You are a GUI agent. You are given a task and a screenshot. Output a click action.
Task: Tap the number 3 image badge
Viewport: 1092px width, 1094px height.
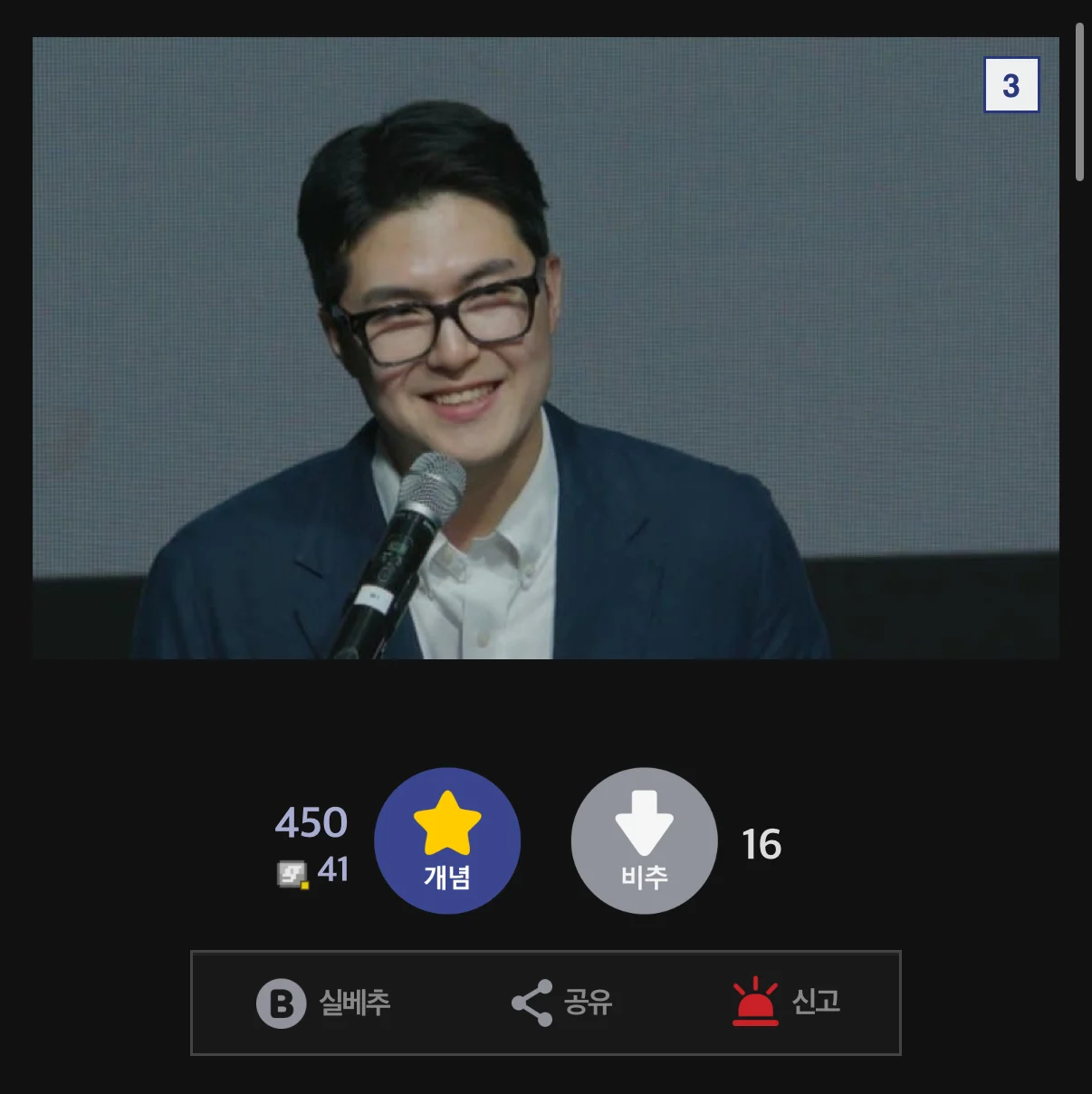tap(1011, 85)
